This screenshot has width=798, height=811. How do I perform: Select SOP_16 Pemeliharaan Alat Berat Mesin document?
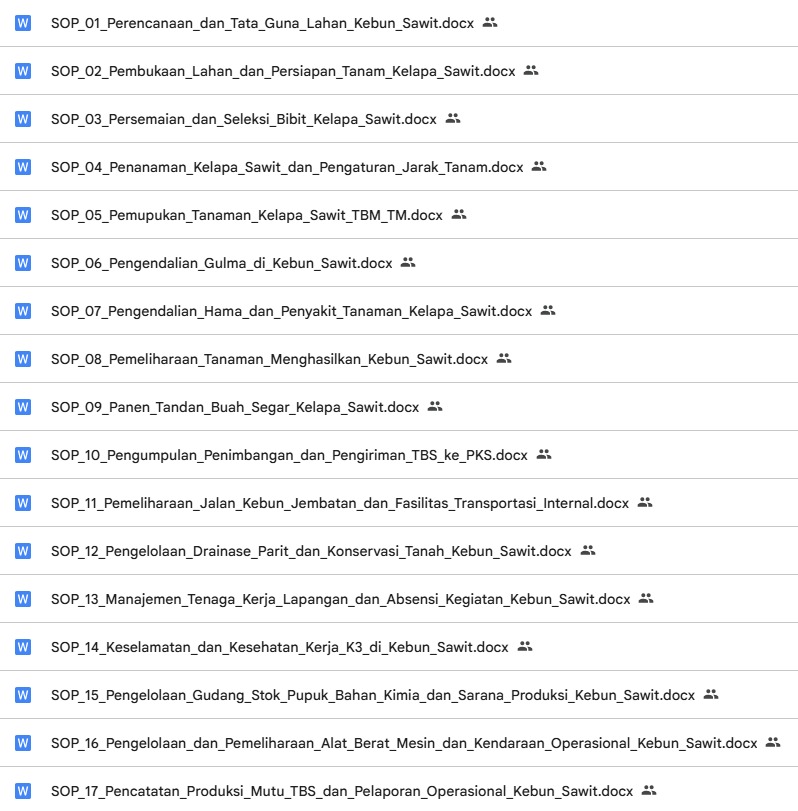[404, 743]
